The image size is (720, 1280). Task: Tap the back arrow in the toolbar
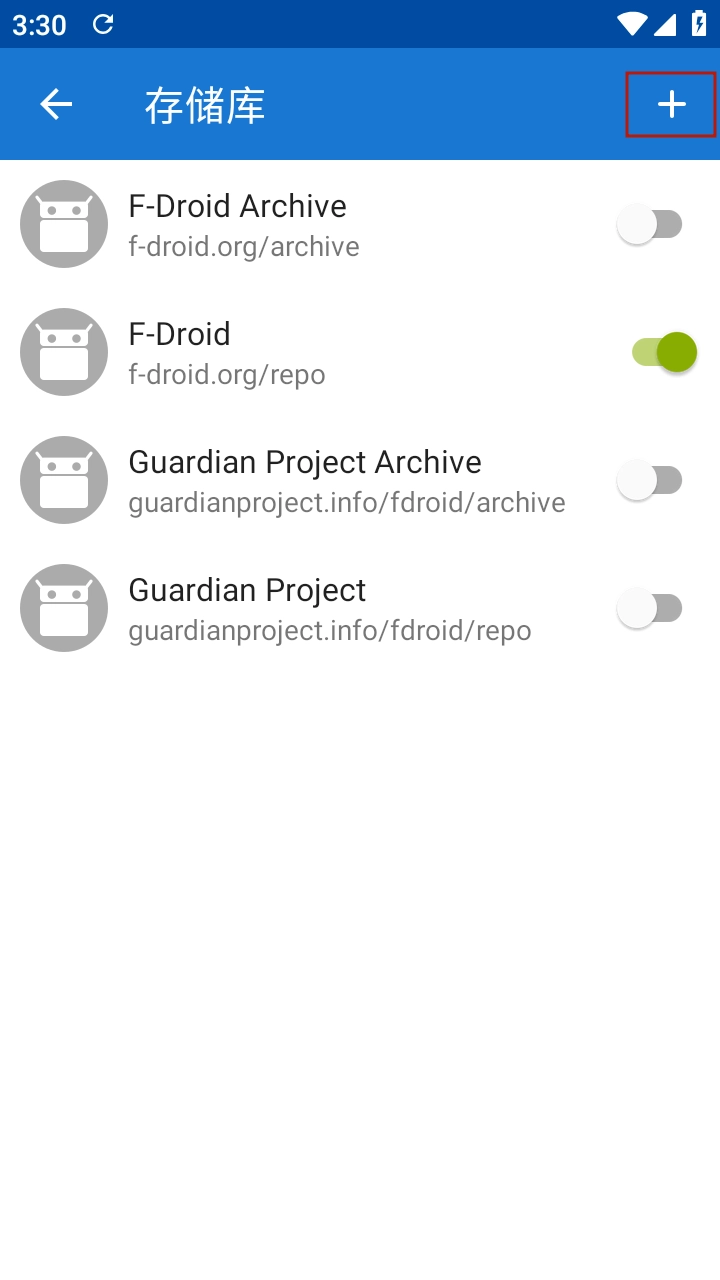tap(55, 104)
